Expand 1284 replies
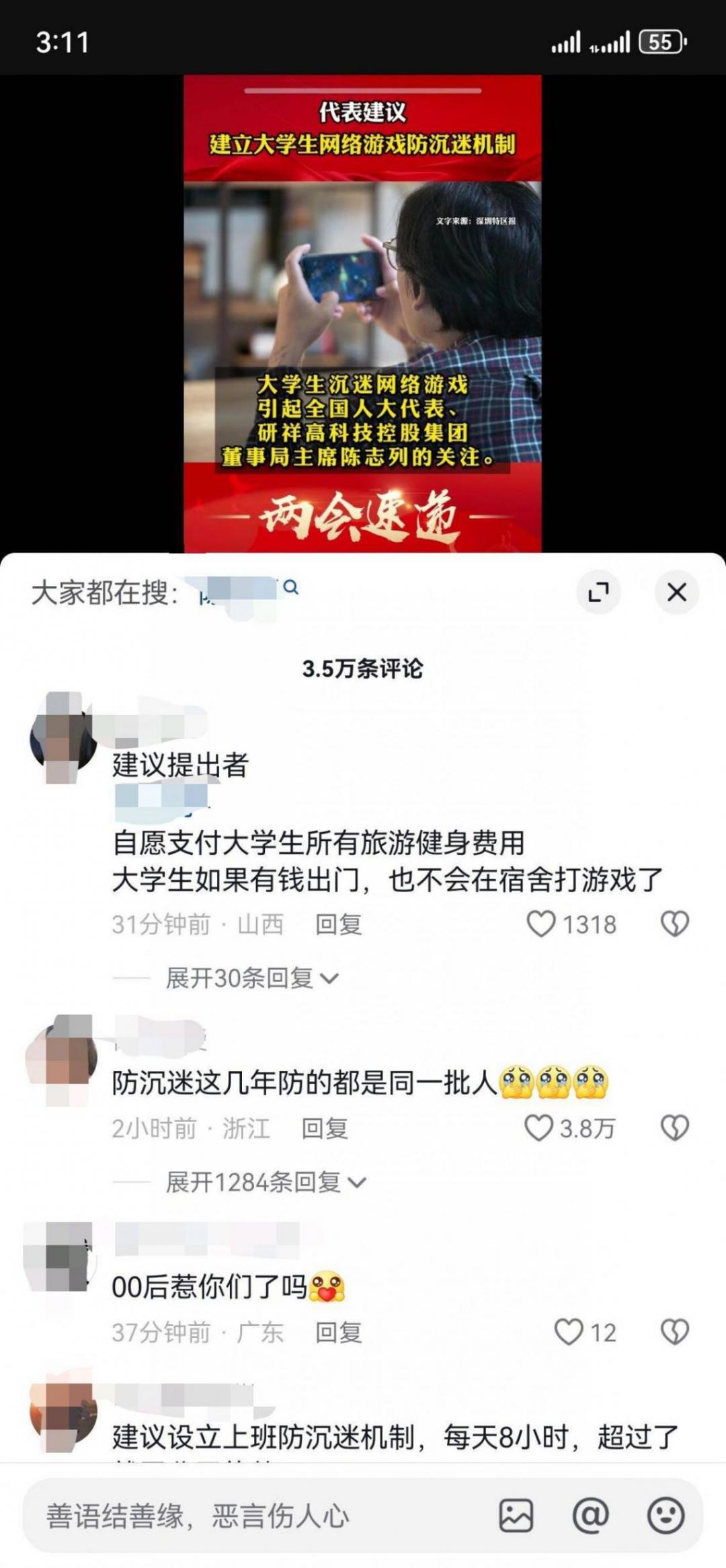 click(x=266, y=1182)
